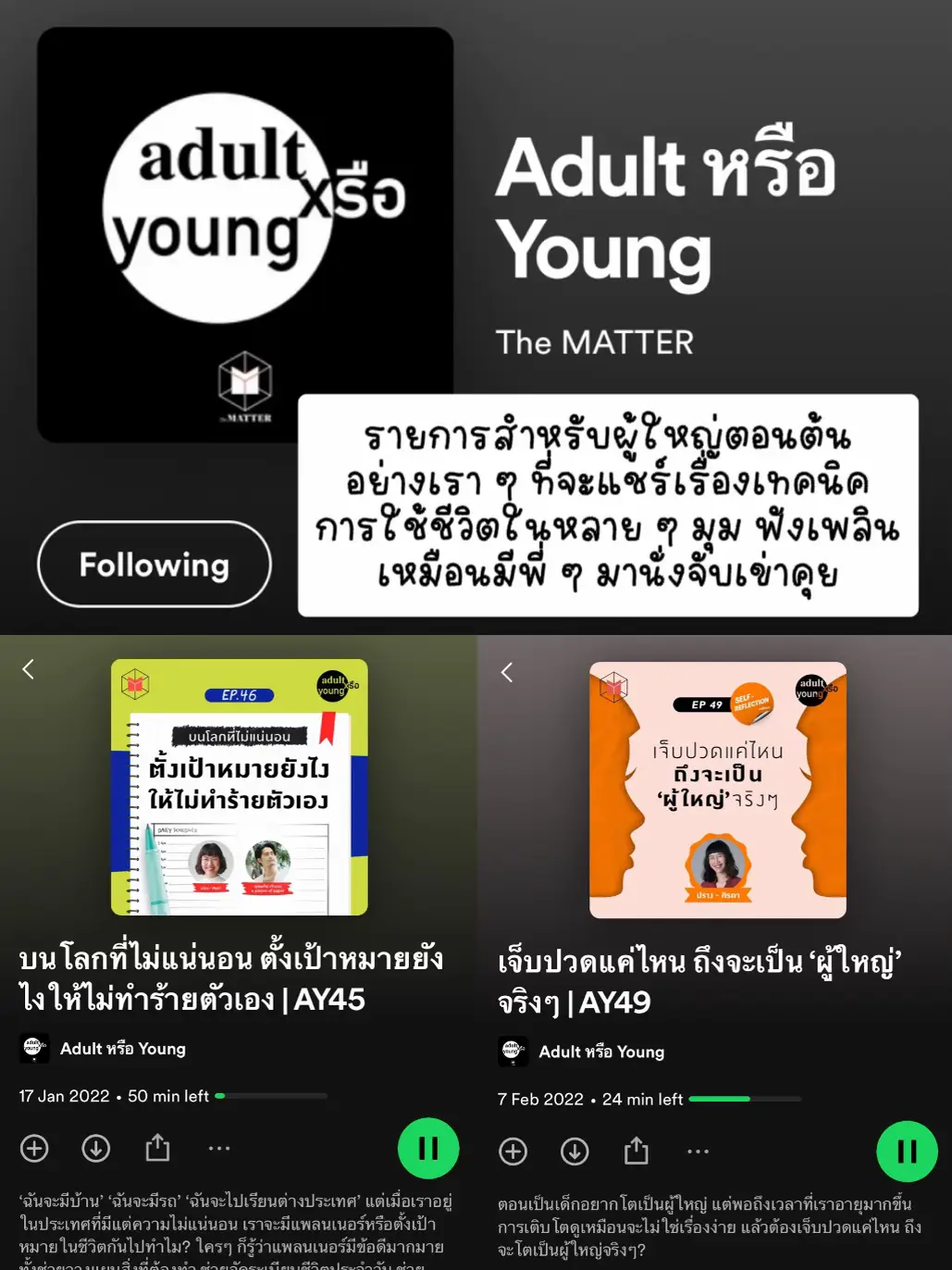This screenshot has height=1270, width=952.
Task: Toggle Following status for Adult หรือ Young
Action: click(x=154, y=565)
